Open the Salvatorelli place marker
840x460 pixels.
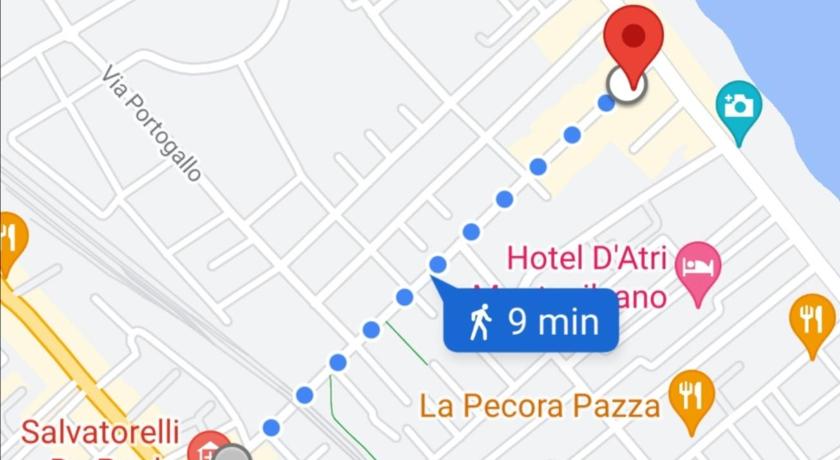click(210, 446)
